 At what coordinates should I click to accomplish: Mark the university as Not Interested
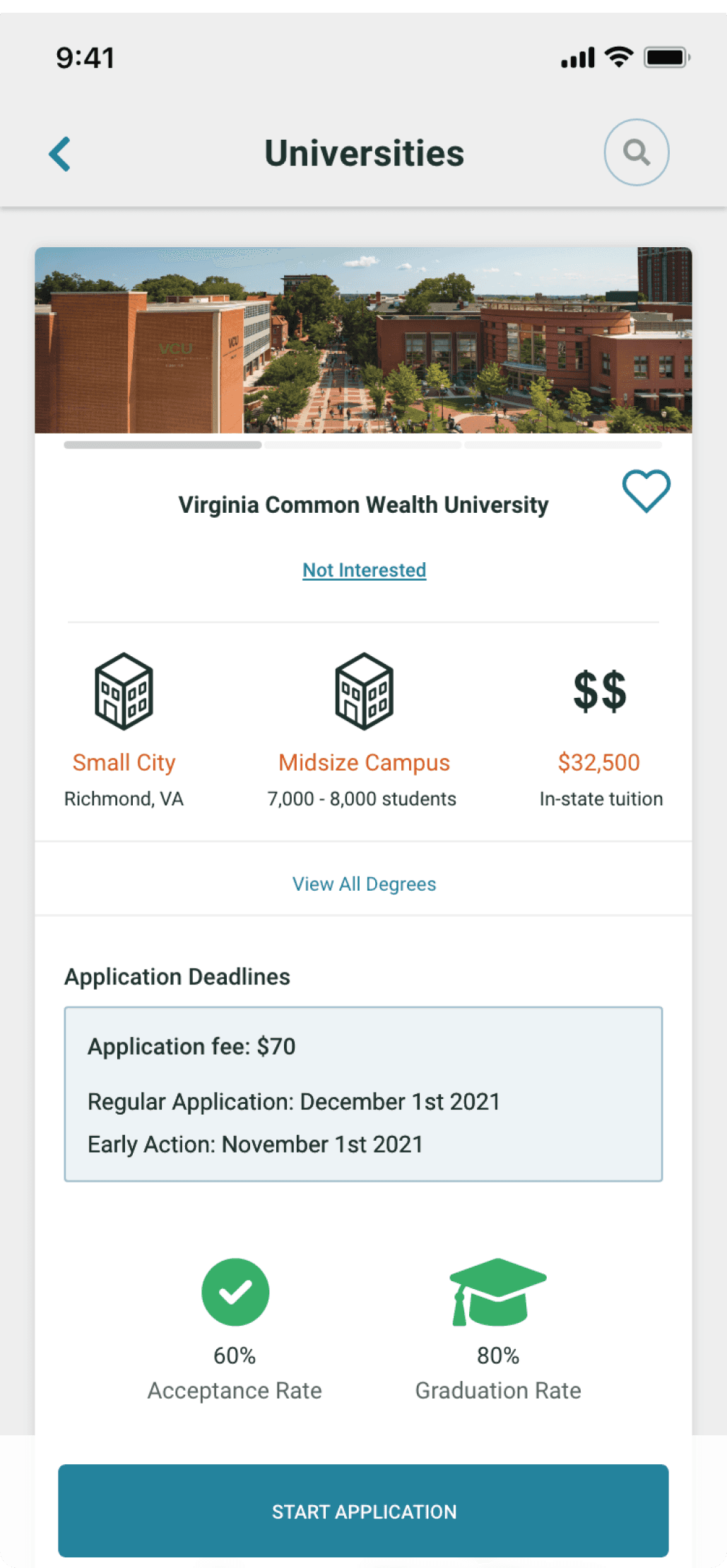coord(364,570)
